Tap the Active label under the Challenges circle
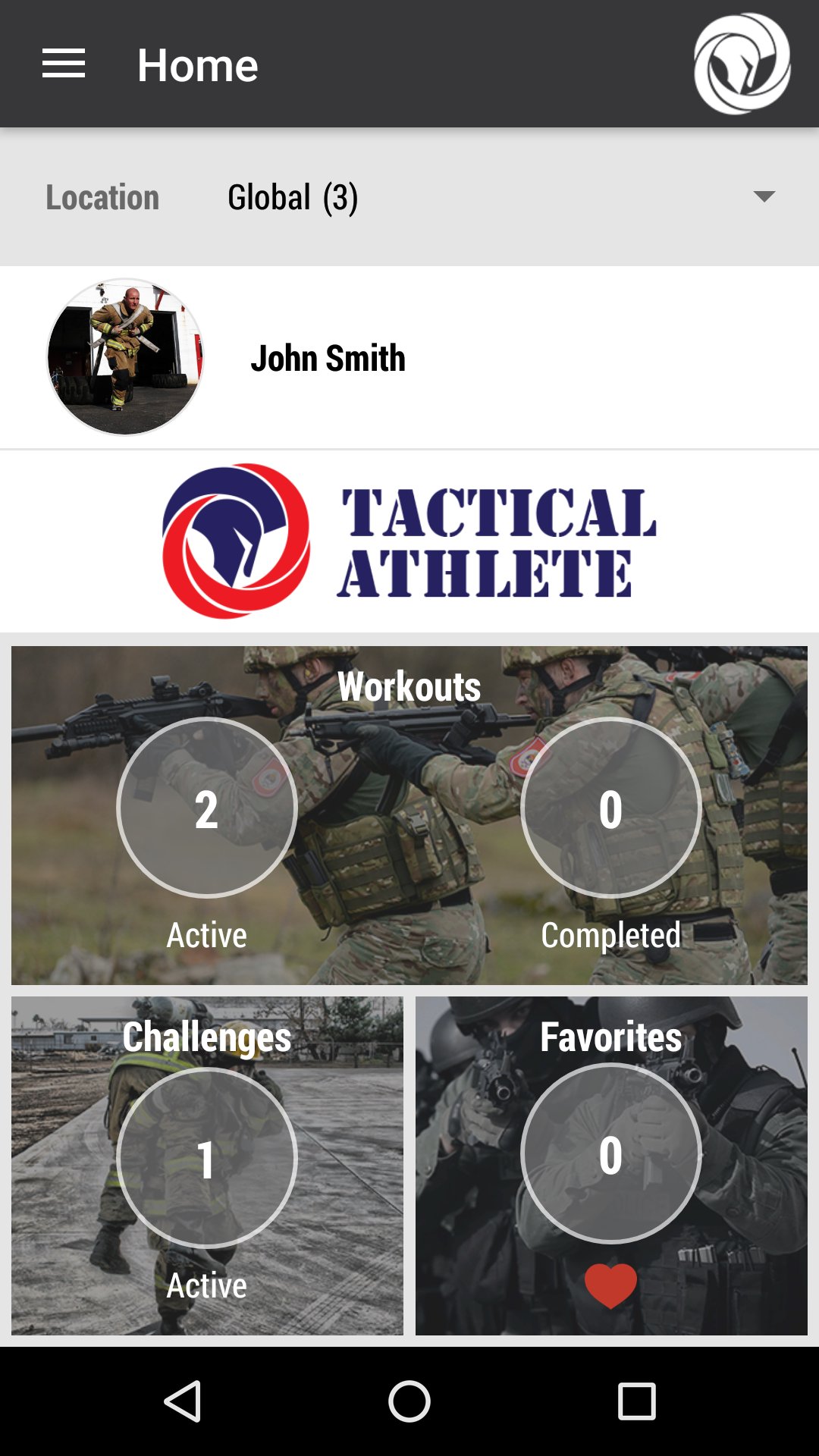Image resolution: width=819 pixels, height=1456 pixels. point(206,1285)
